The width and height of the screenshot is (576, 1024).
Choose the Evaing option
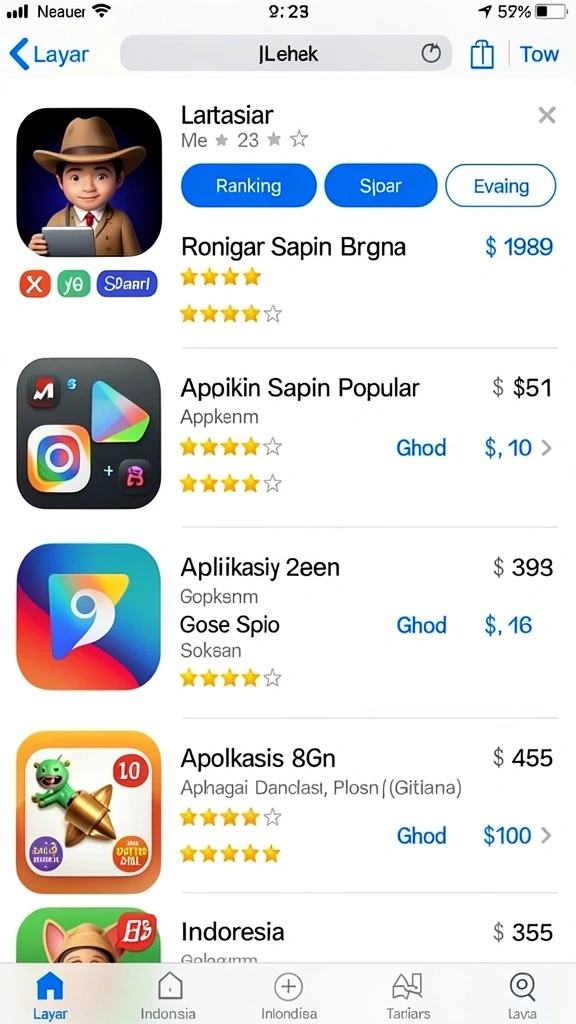(501, 185)
